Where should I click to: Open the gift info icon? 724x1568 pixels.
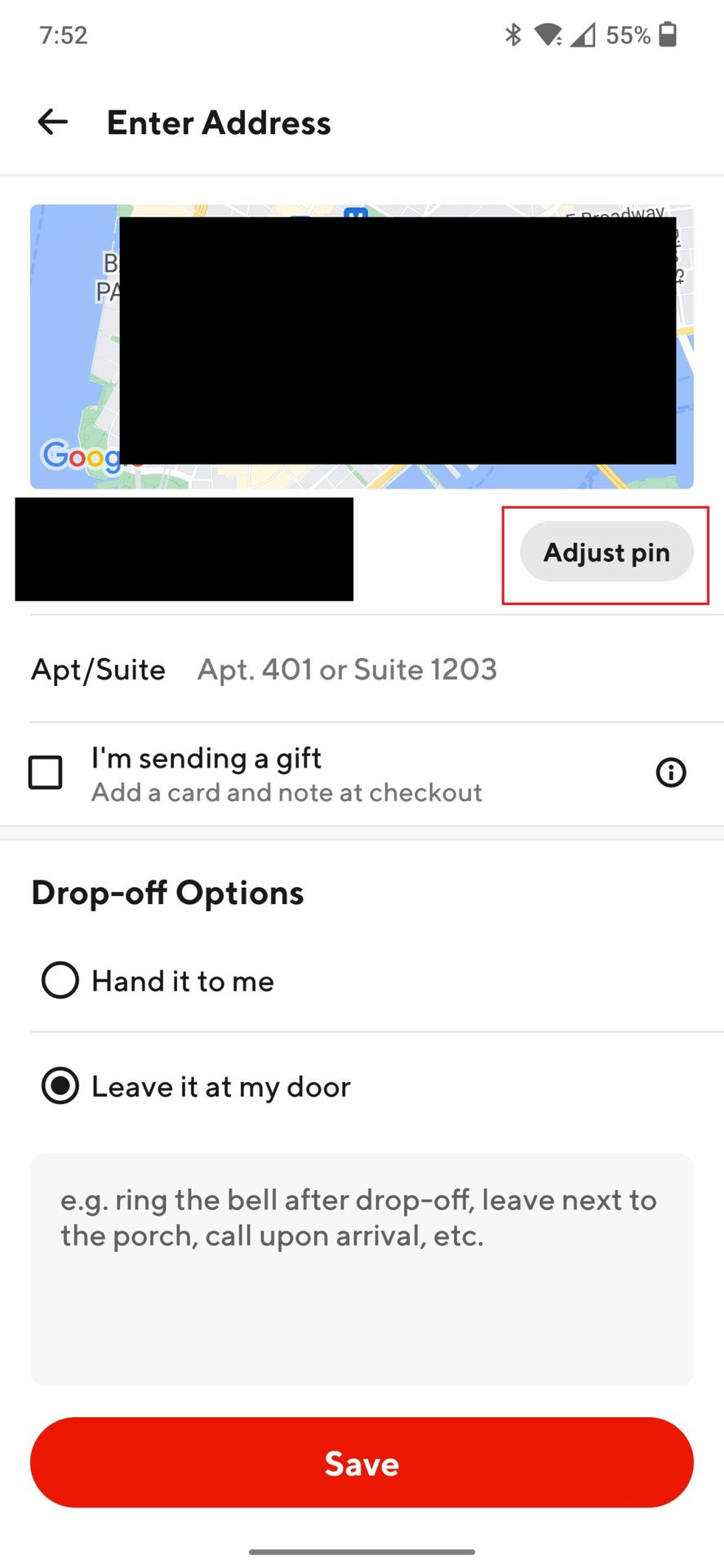tap(671, 773)
